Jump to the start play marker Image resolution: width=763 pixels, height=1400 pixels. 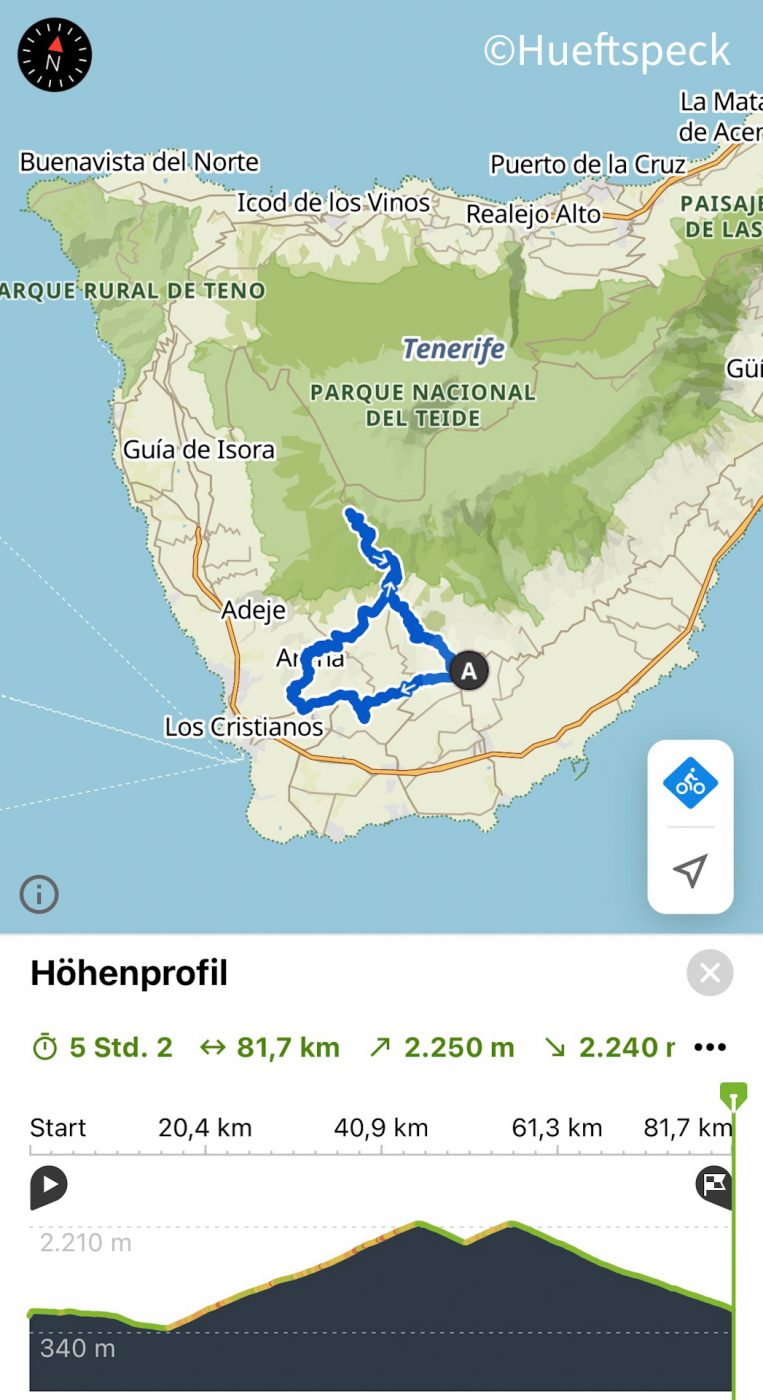pyautogui.click(x=47, y=1187)
